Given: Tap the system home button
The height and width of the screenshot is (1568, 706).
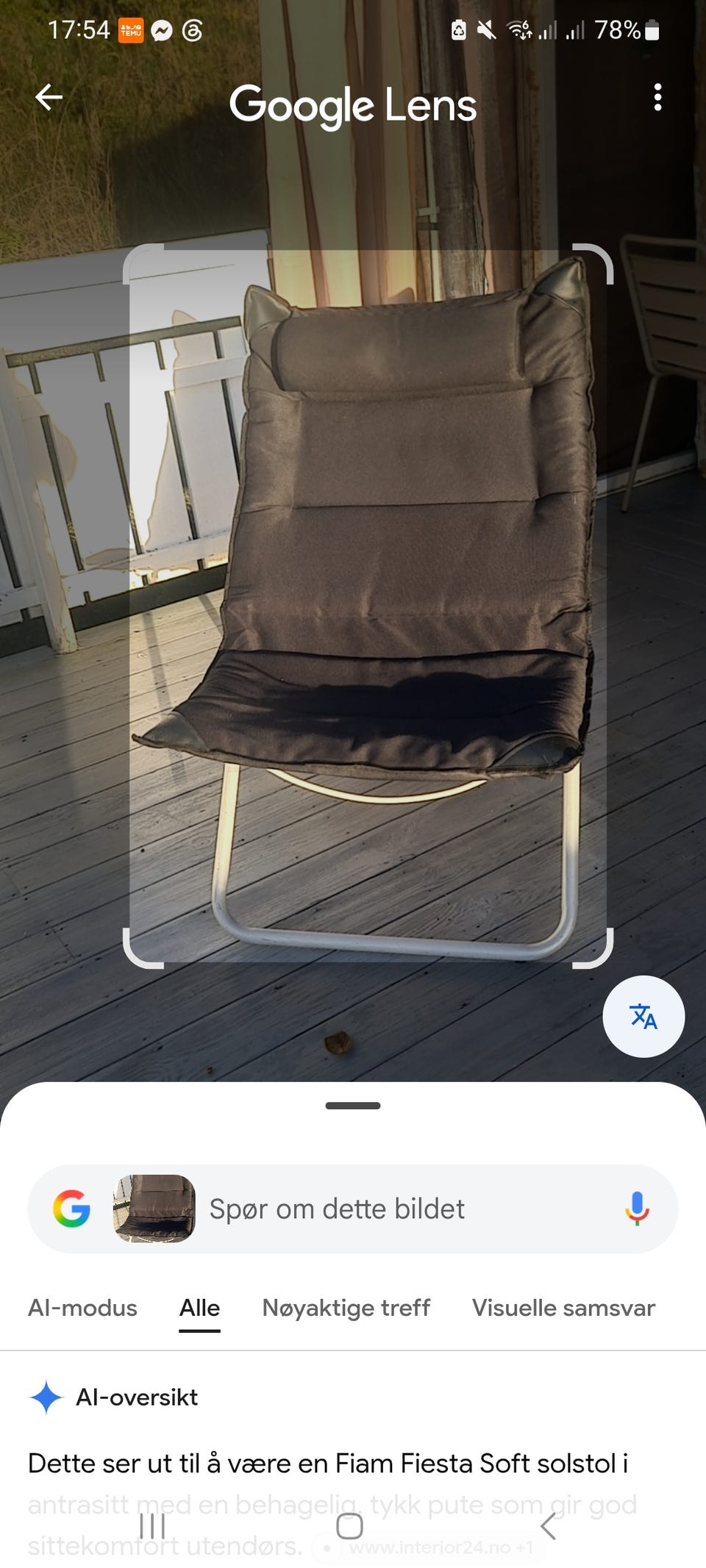Looking at the screenshot, I should coord(349,1526).
